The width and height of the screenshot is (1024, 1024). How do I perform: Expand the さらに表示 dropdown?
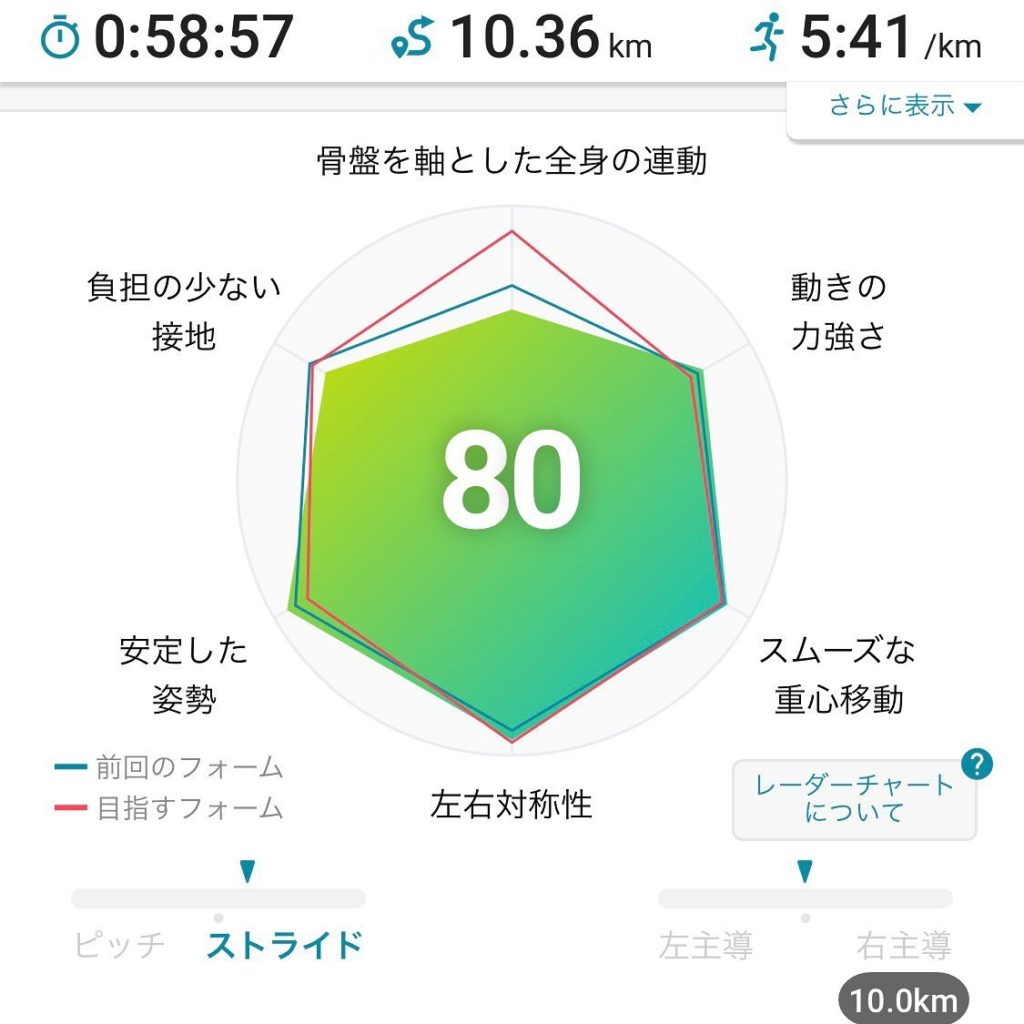(x=905, y=106)
